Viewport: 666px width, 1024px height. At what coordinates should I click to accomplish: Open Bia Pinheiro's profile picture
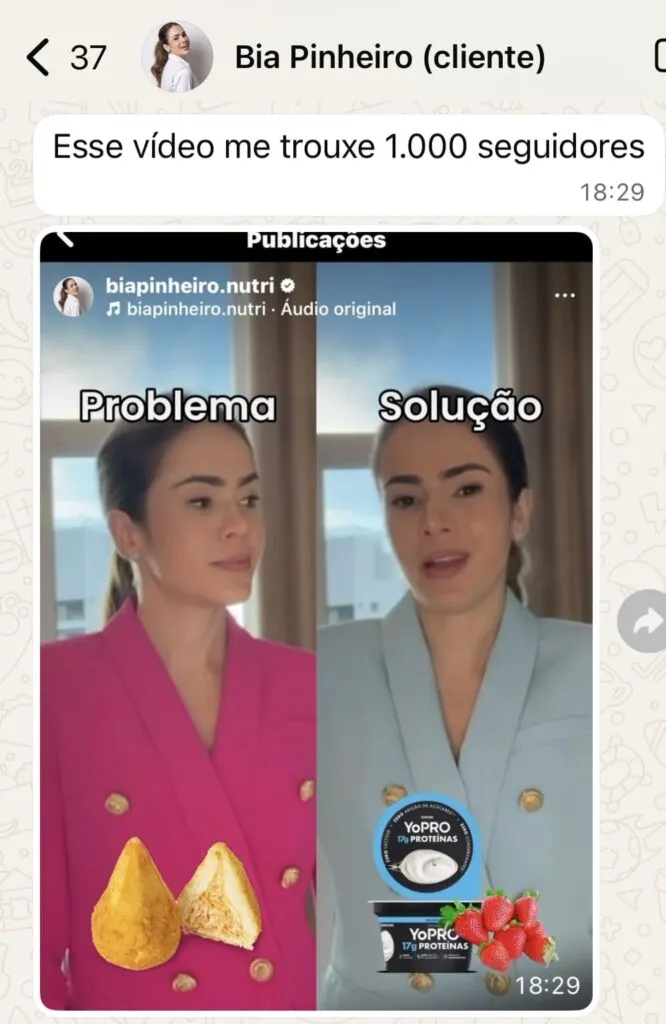[177, 57]
